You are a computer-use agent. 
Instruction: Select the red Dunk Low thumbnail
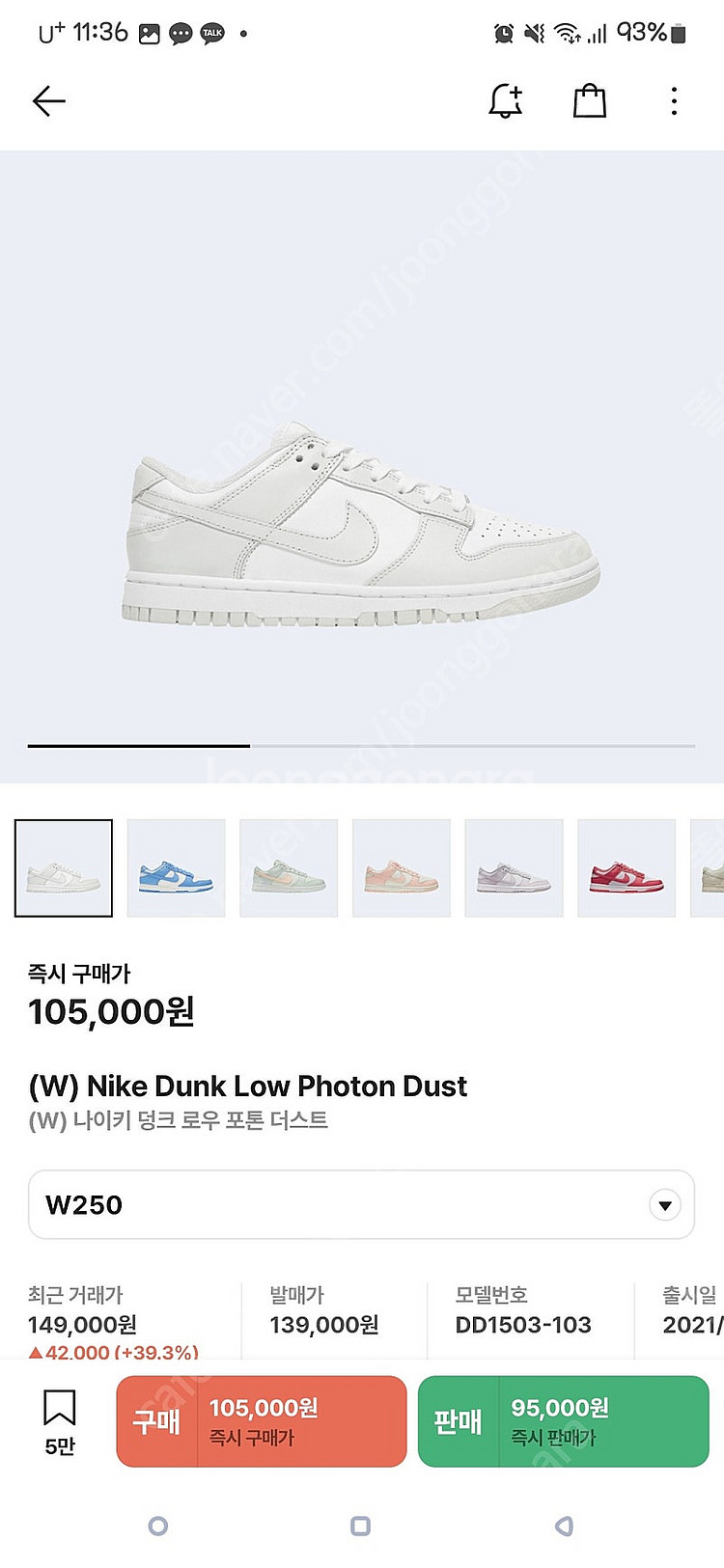tap(627, 867)
